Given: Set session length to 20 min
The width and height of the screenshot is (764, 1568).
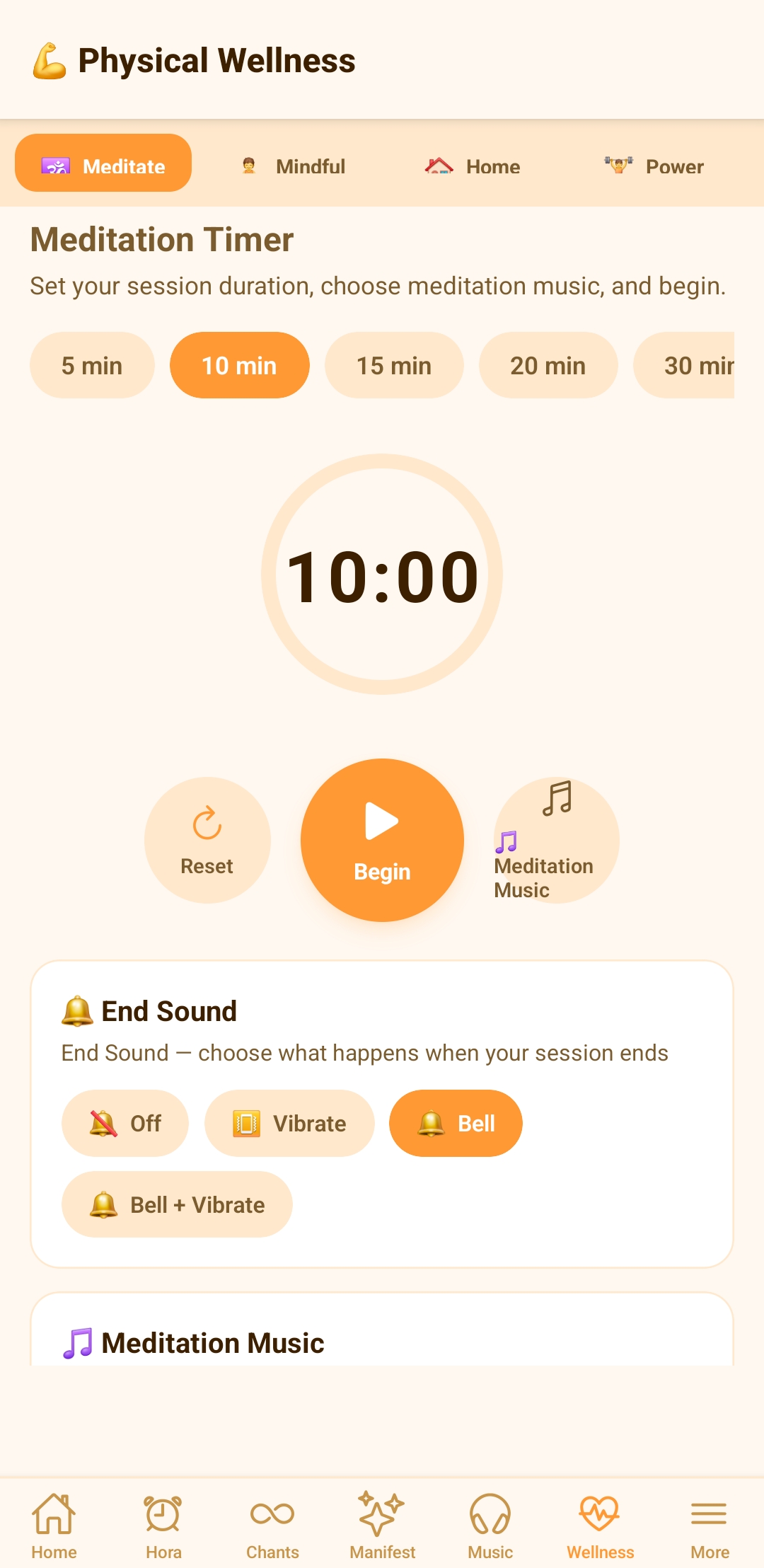Looking at the screenshot, I should click(x=548, y=366).
